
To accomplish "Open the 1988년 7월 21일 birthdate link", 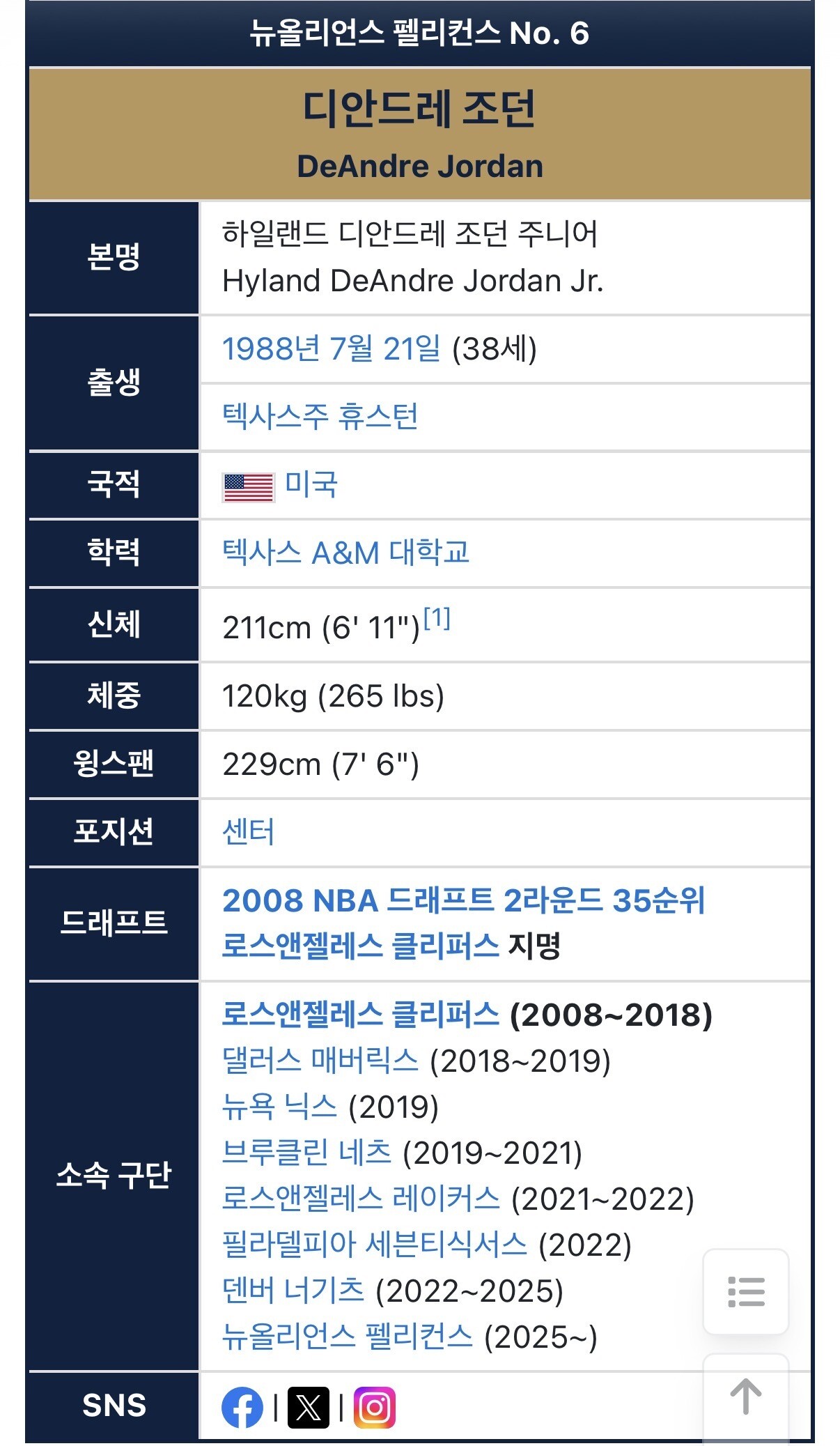I will point(331,348).
